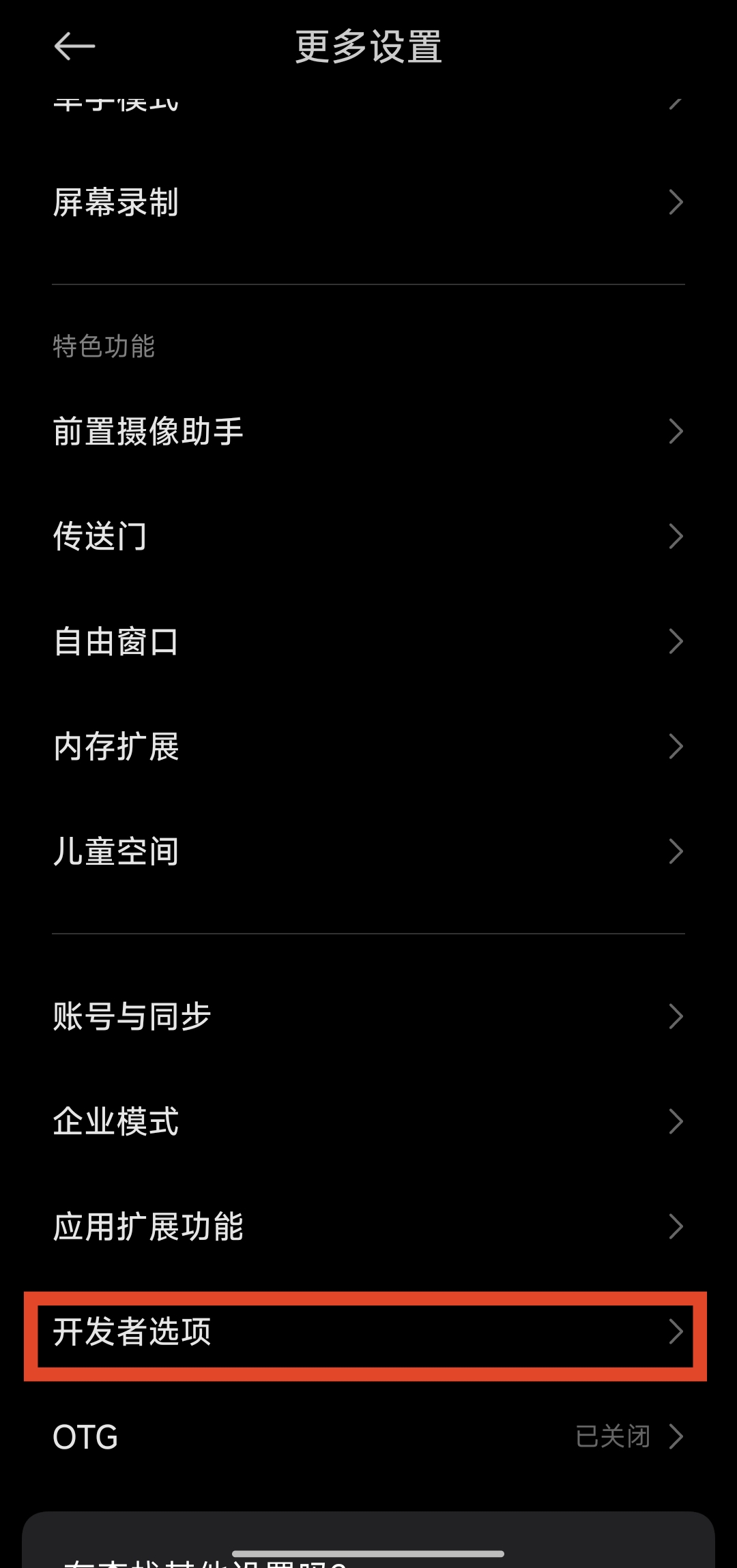Open 自由窗口 settings
Viewport: 737px width, 1568px height.
[x=369, y=641]
